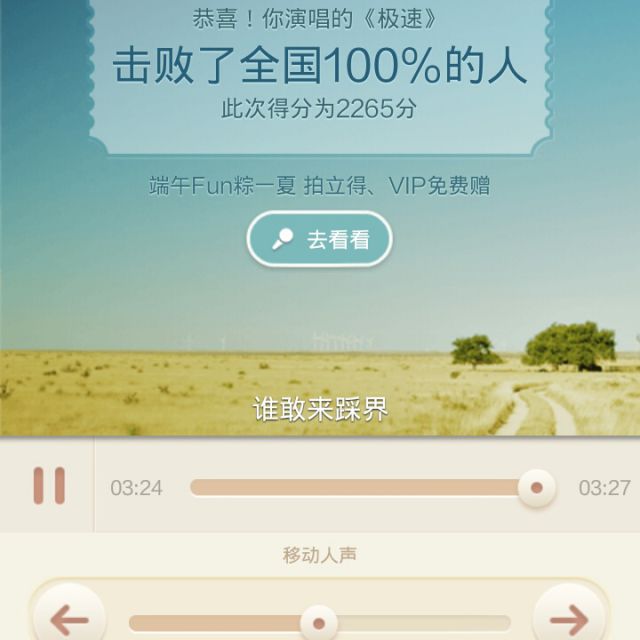Pause the song playback
Viewport: 640px width, 640px height.
point(48,486)
